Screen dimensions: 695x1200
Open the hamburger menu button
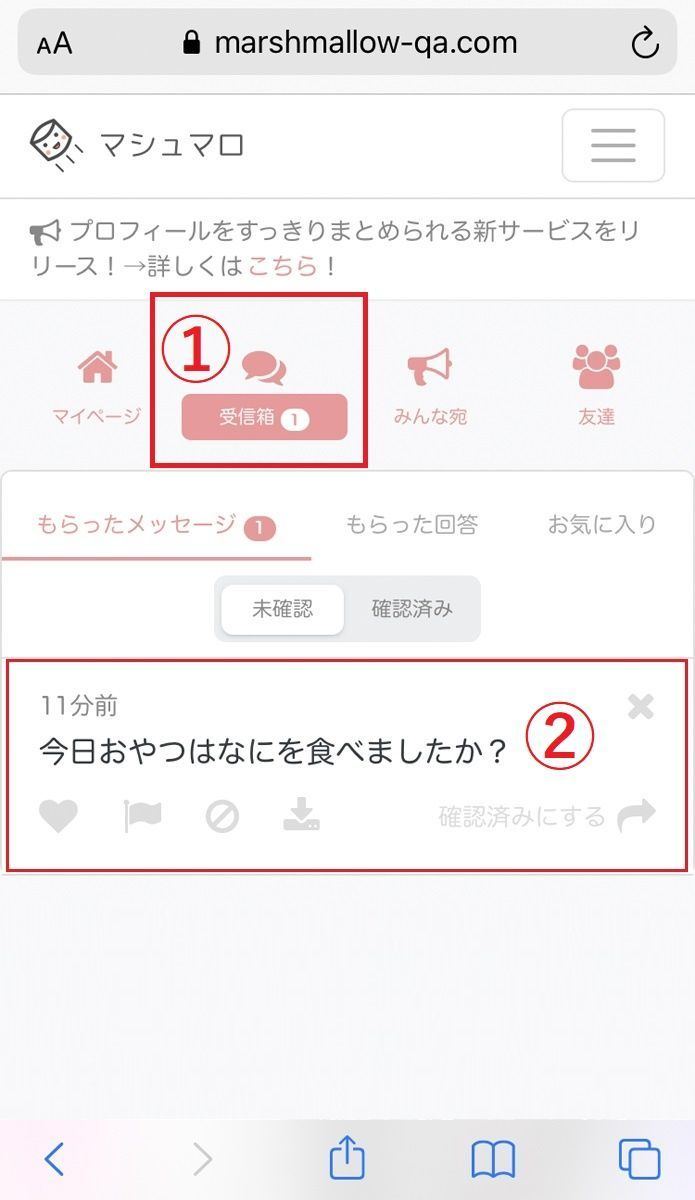pos(613,146)
